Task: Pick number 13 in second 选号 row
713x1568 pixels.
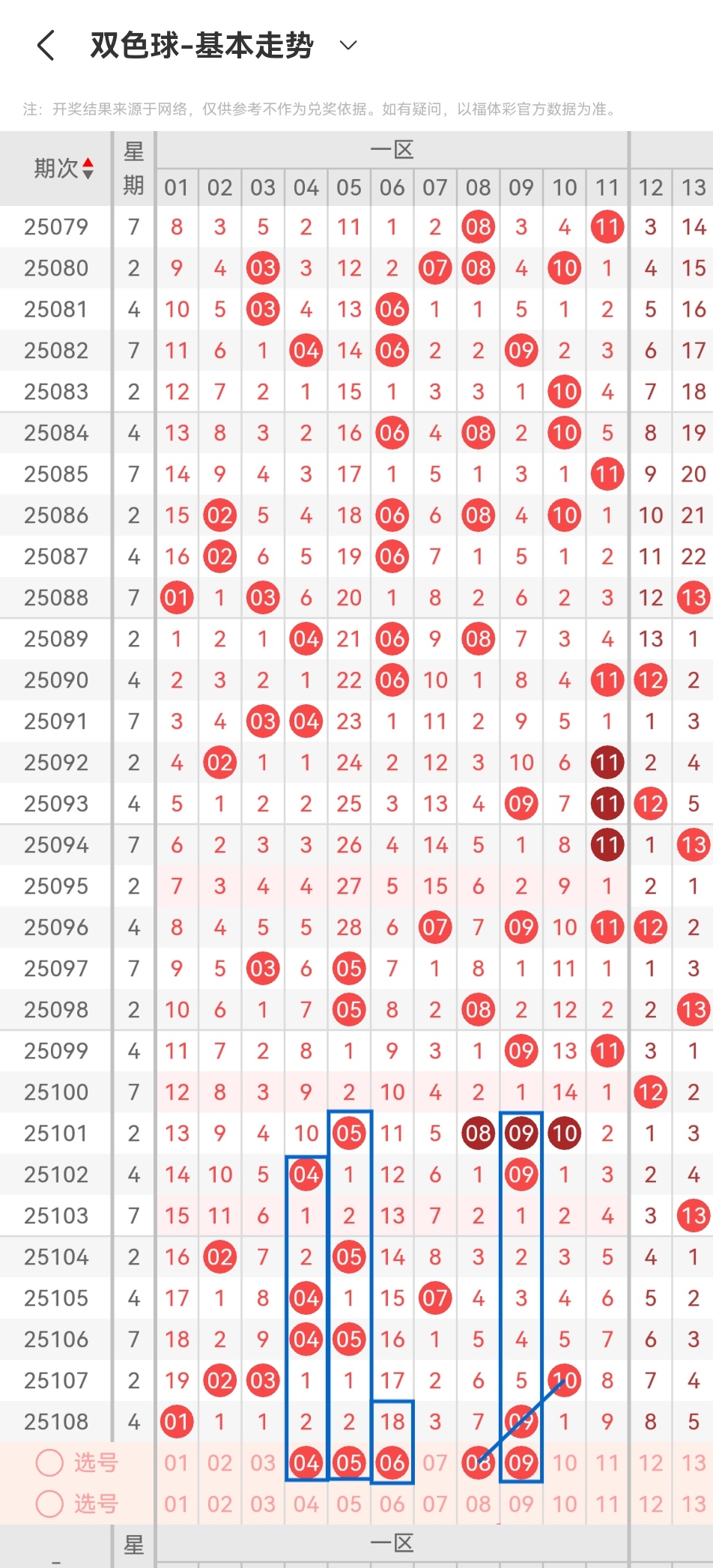Action: tap(694, 1504)
